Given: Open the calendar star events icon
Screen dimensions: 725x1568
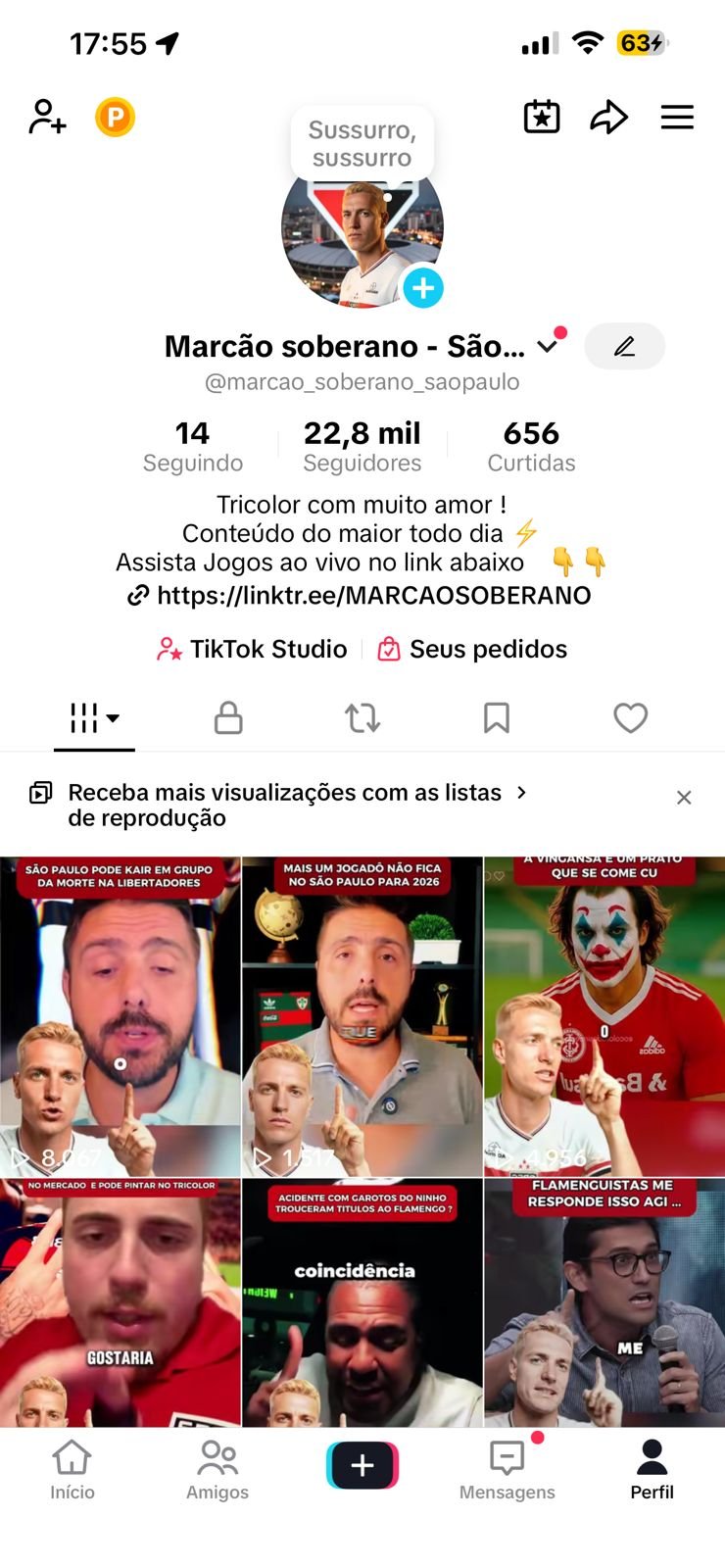Looking at the screenshot, I should point(542,118).
